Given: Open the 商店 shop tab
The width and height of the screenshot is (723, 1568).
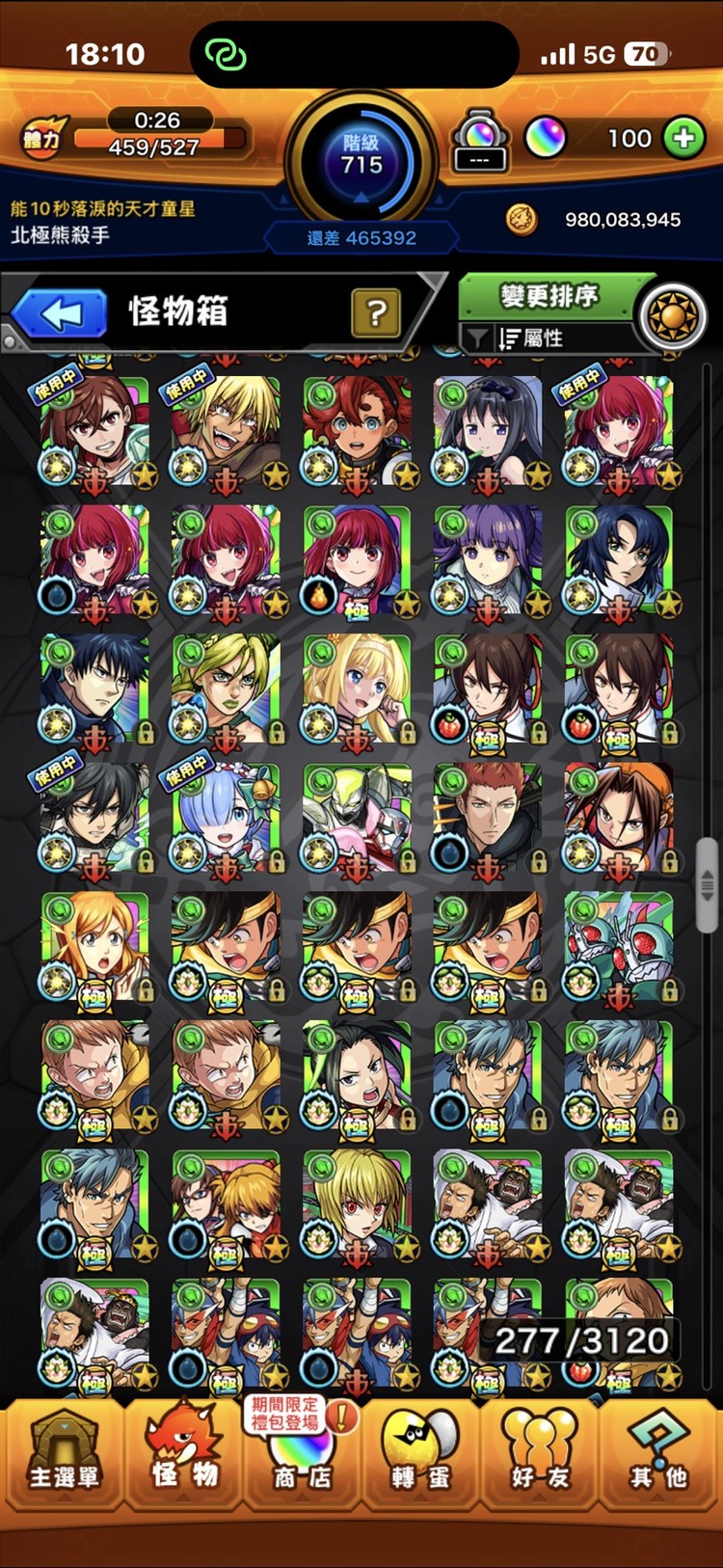Looking at the screenshot, I should (x=304, y=1451).
